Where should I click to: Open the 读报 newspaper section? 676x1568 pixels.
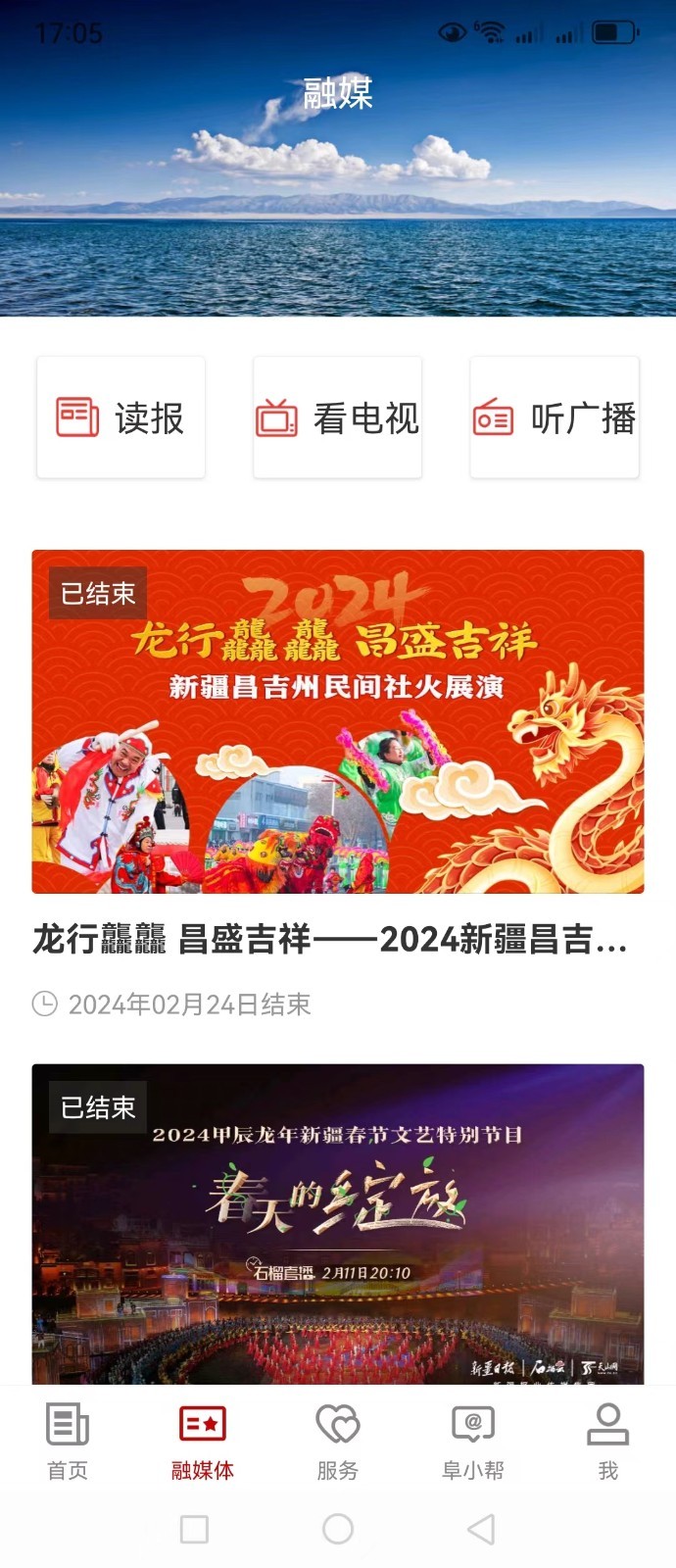(121, 417)
